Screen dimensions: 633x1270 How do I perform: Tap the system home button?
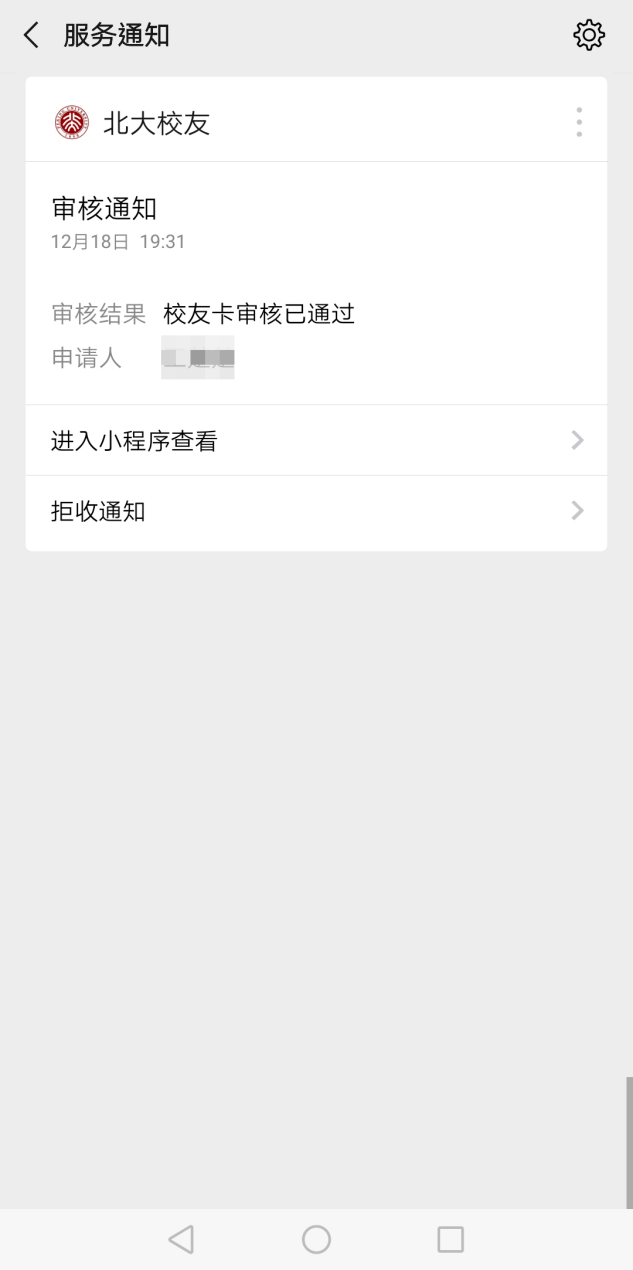click(x=316, y=1239)
